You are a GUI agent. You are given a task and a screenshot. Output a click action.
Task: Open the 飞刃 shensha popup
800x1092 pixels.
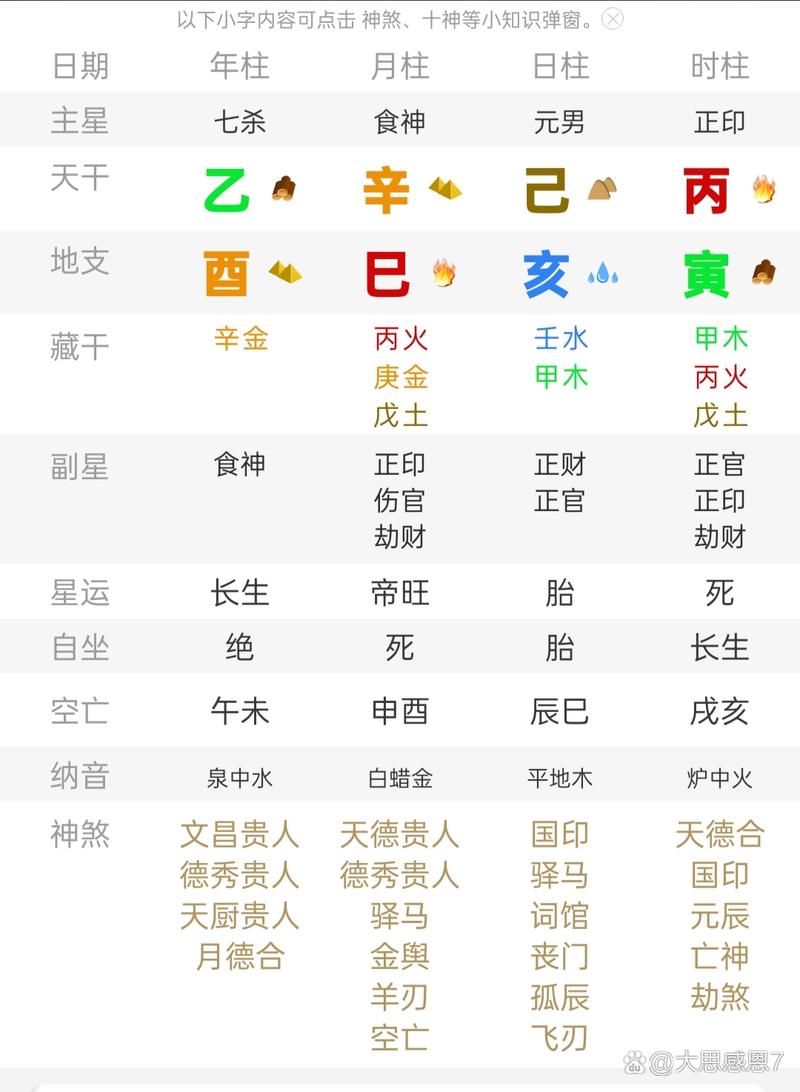pyautogui.click(x=560, y=1038)
